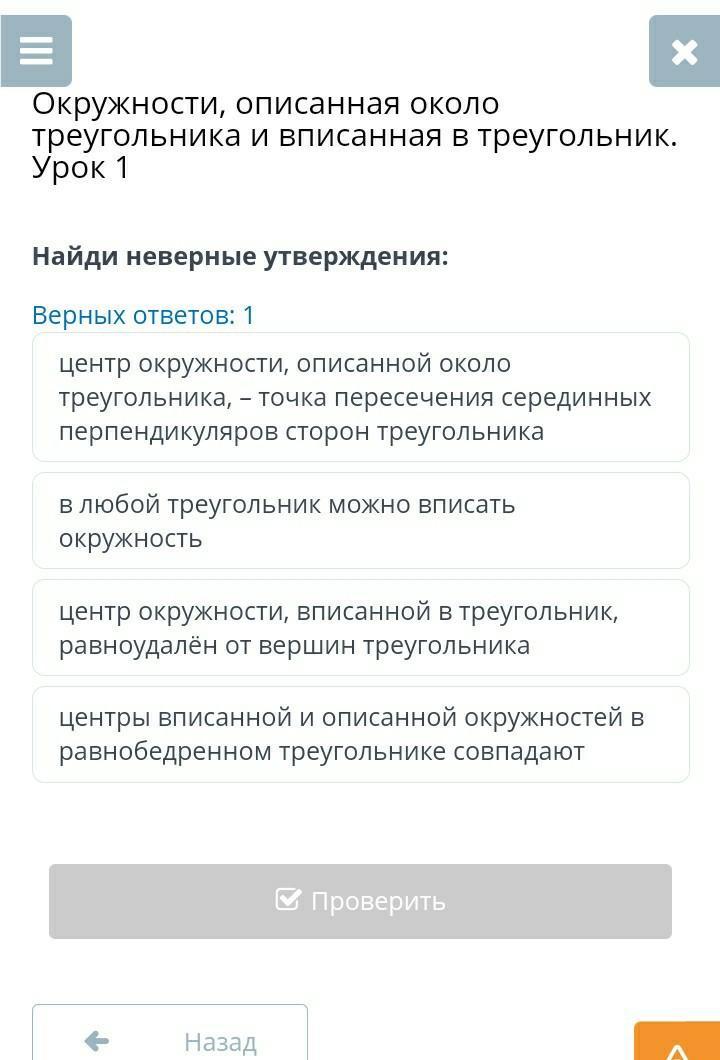Tap the Проверить button
The image size is (720, 1060).
click(360, 901)
